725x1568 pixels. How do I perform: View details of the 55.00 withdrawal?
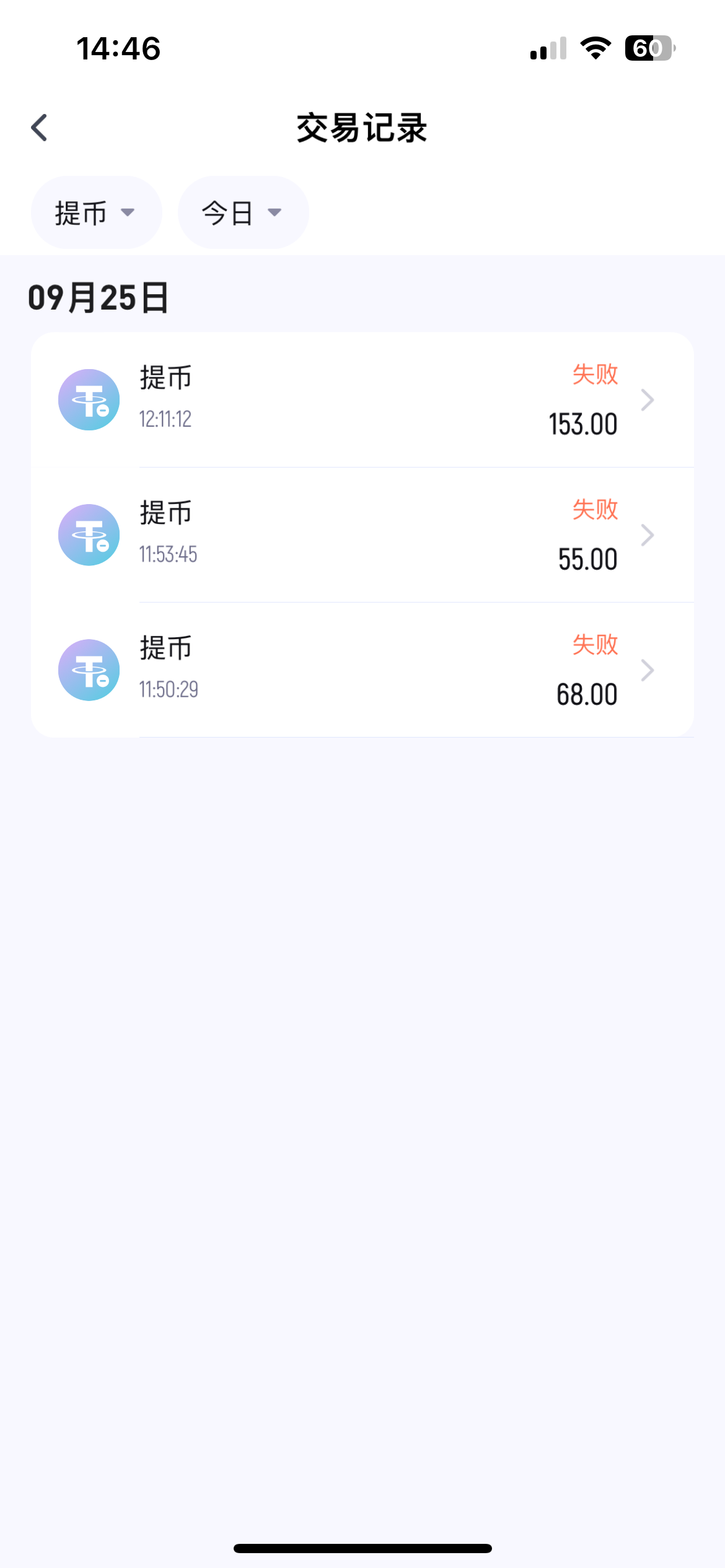(x=362, y=535)
